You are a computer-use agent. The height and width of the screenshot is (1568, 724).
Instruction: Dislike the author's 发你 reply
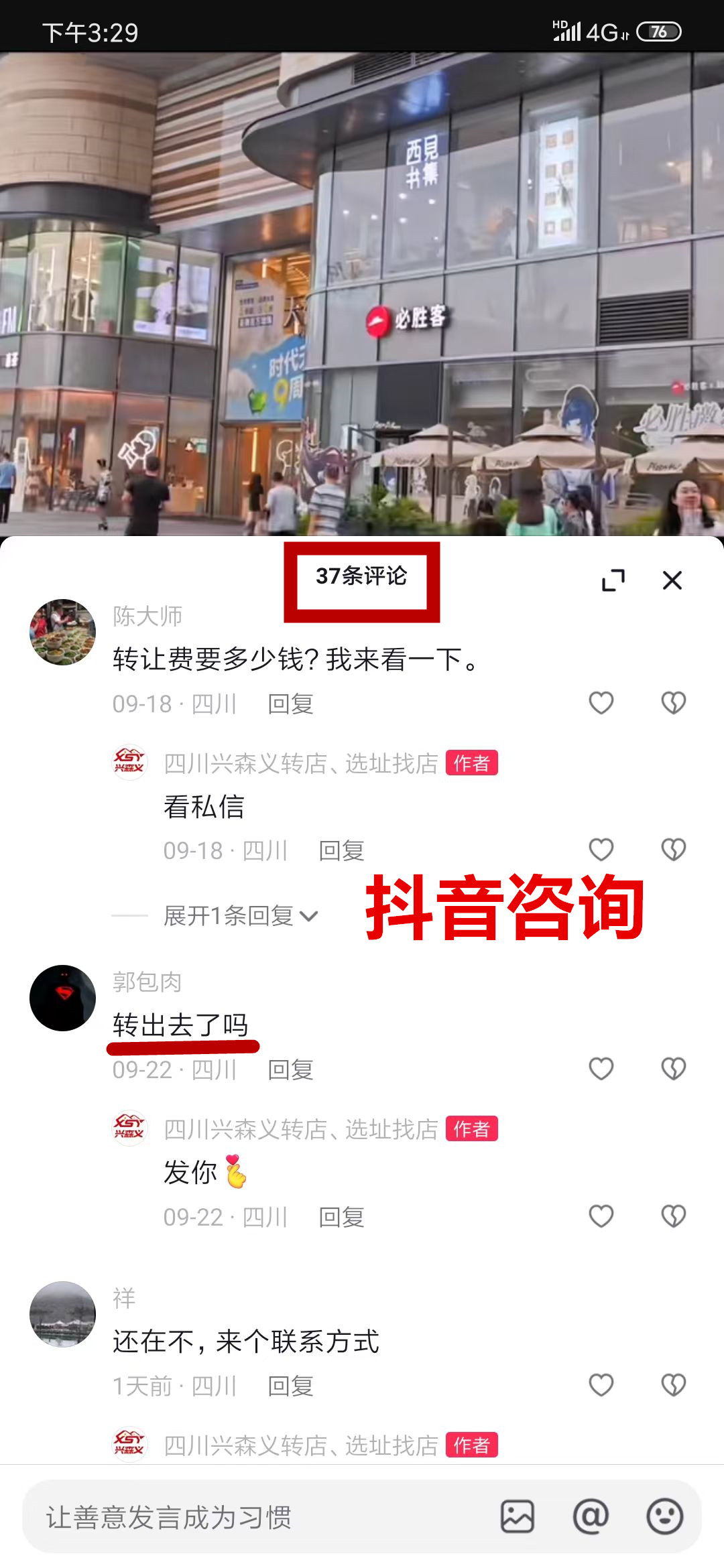pyautogui.click(x=673, y=1216)
